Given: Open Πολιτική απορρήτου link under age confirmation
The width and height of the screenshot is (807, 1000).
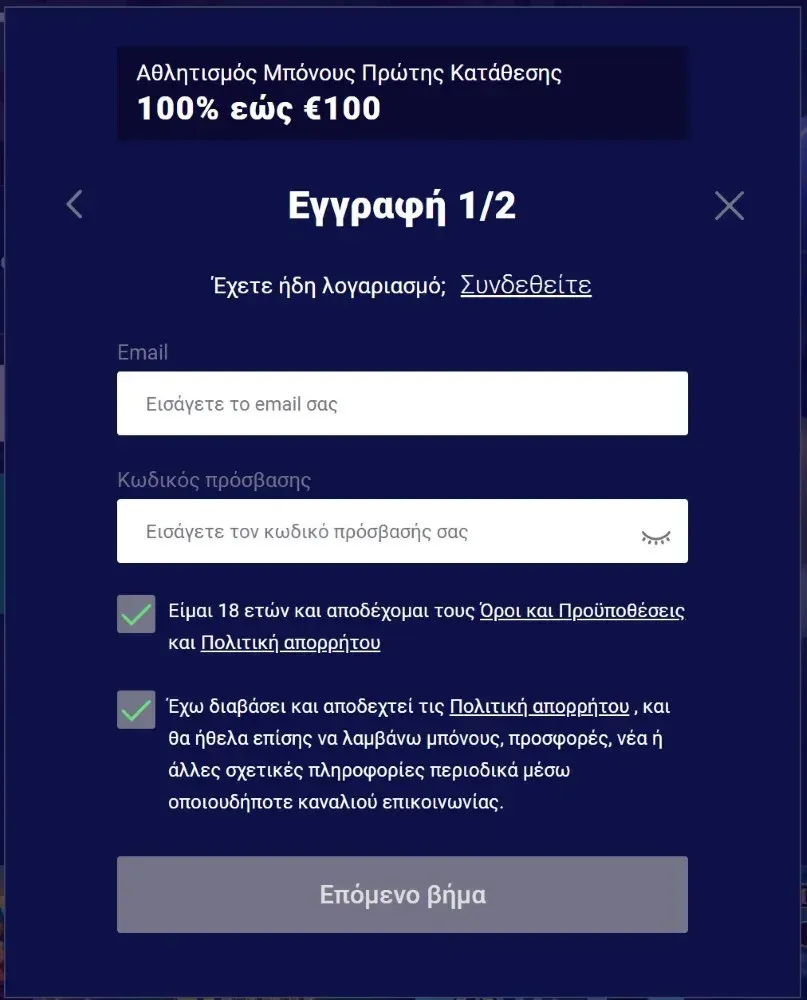Looking at the screenshot, I should (290, 643).
